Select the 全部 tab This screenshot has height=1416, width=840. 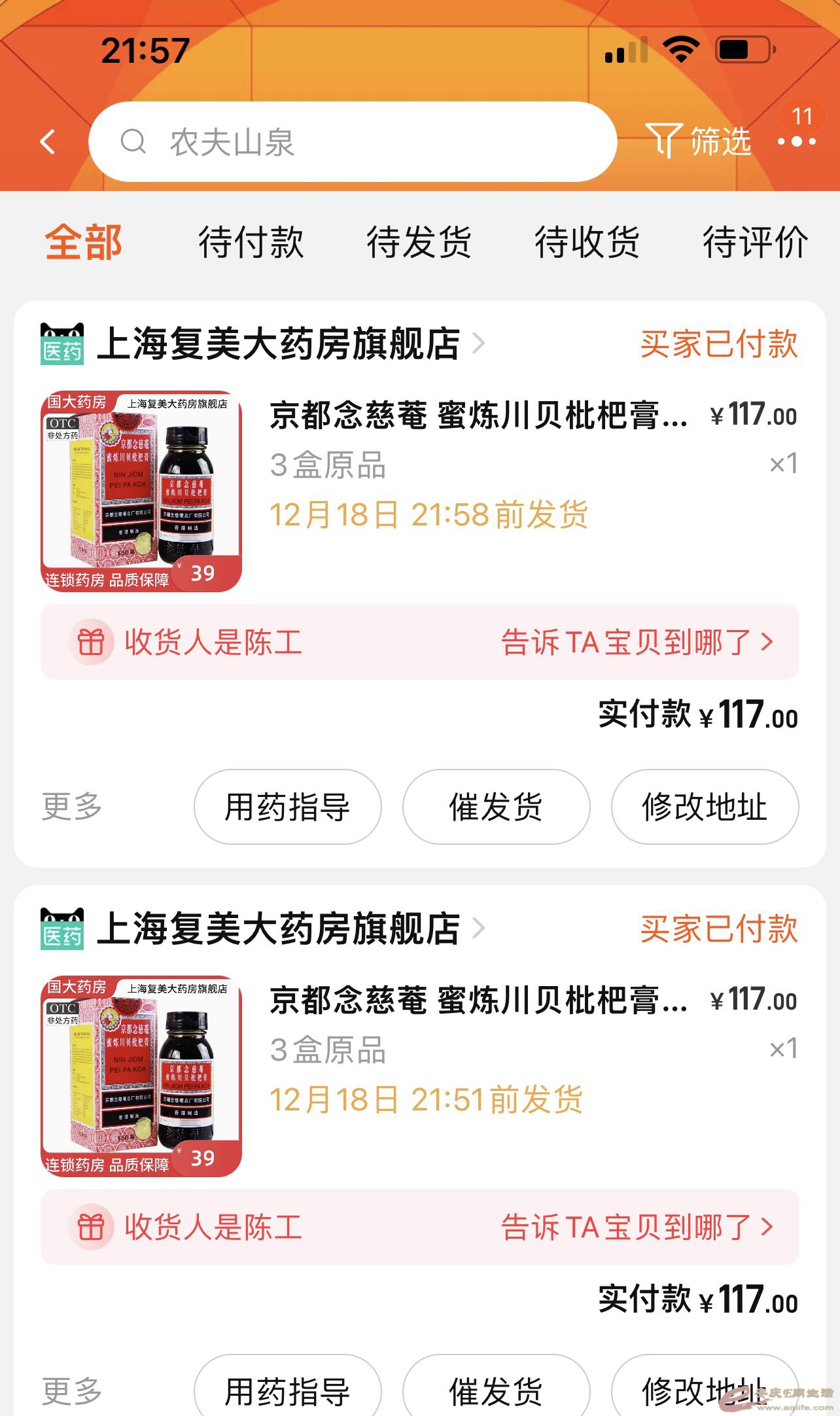[x=84, y=242]
